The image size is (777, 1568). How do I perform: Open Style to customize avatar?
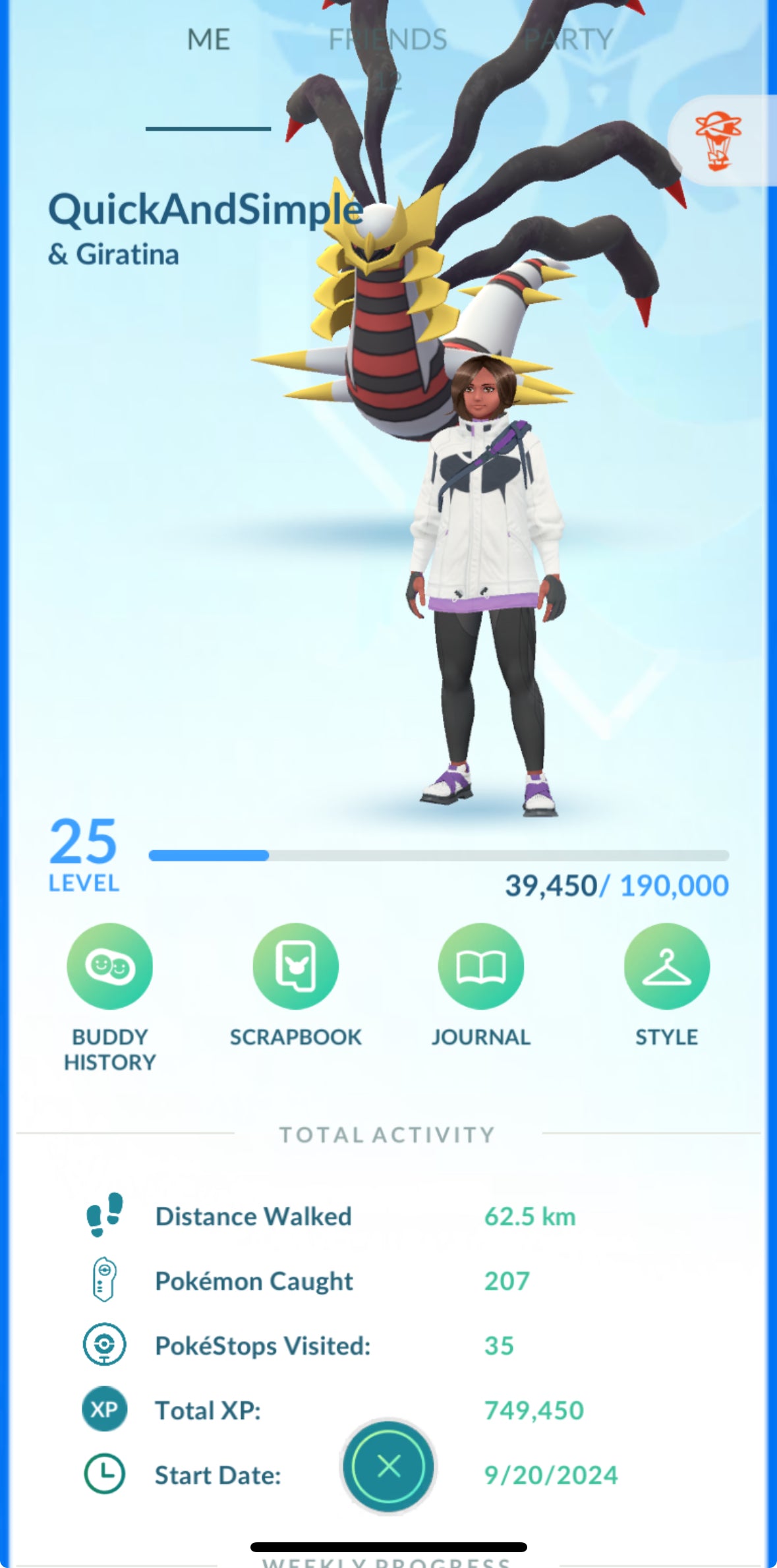(666, 967)
